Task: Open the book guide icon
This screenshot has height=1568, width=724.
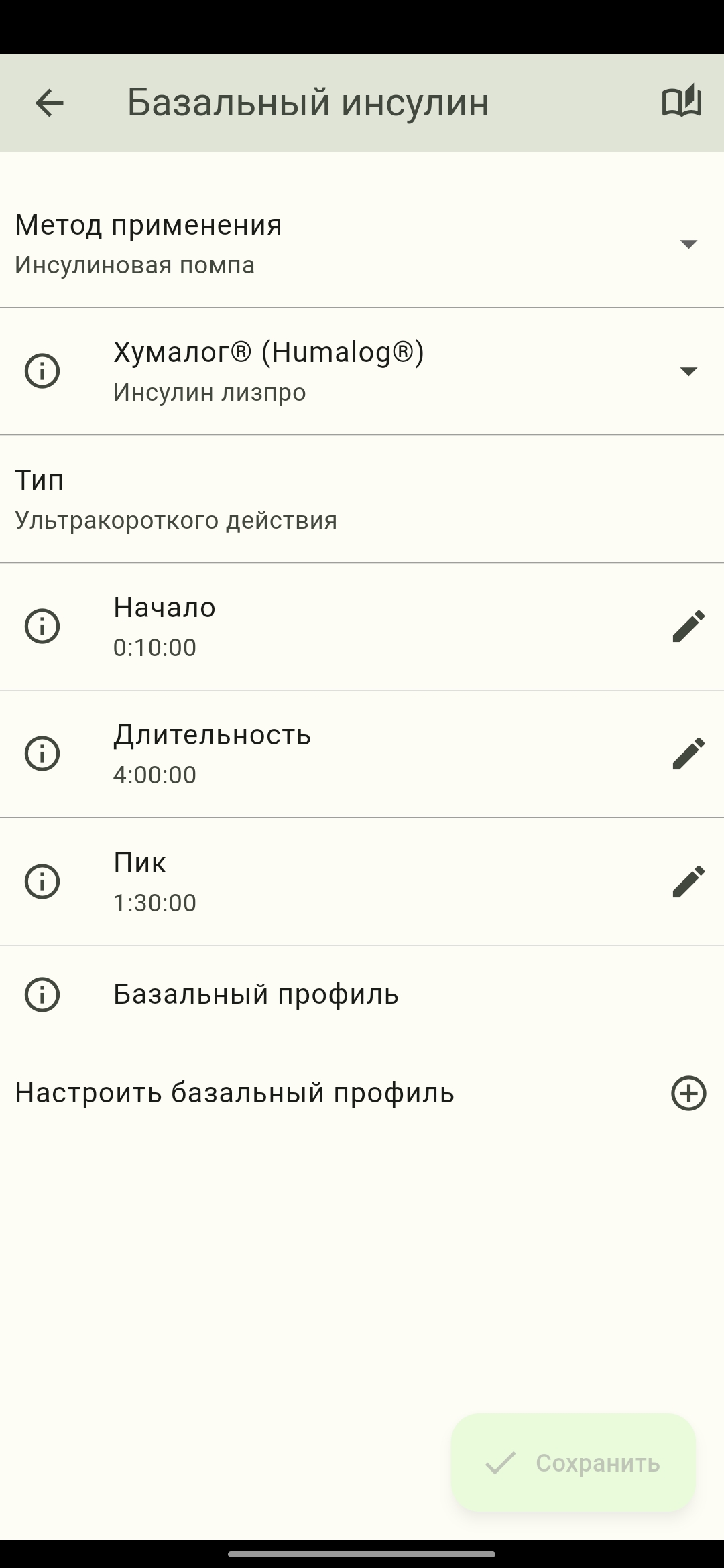Action: point(681,102)
